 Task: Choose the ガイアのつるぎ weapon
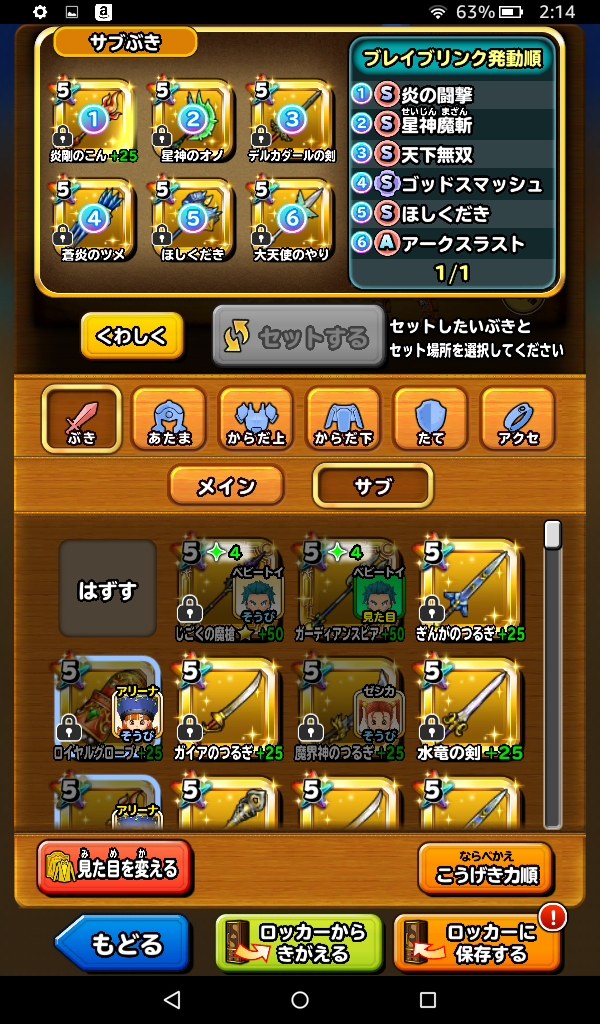(228, 710)
